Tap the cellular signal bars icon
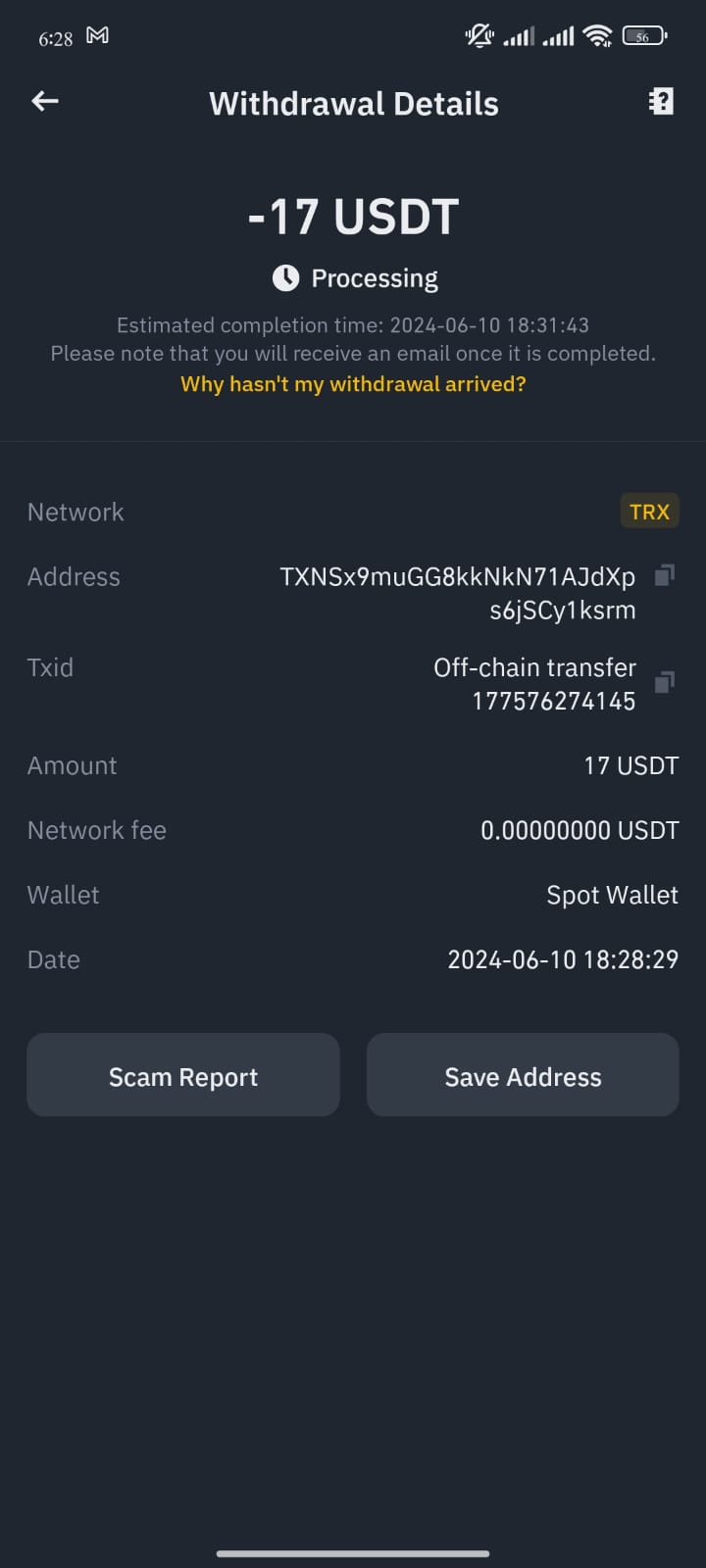The image size is (706, 1568). [x=520, y=37]
